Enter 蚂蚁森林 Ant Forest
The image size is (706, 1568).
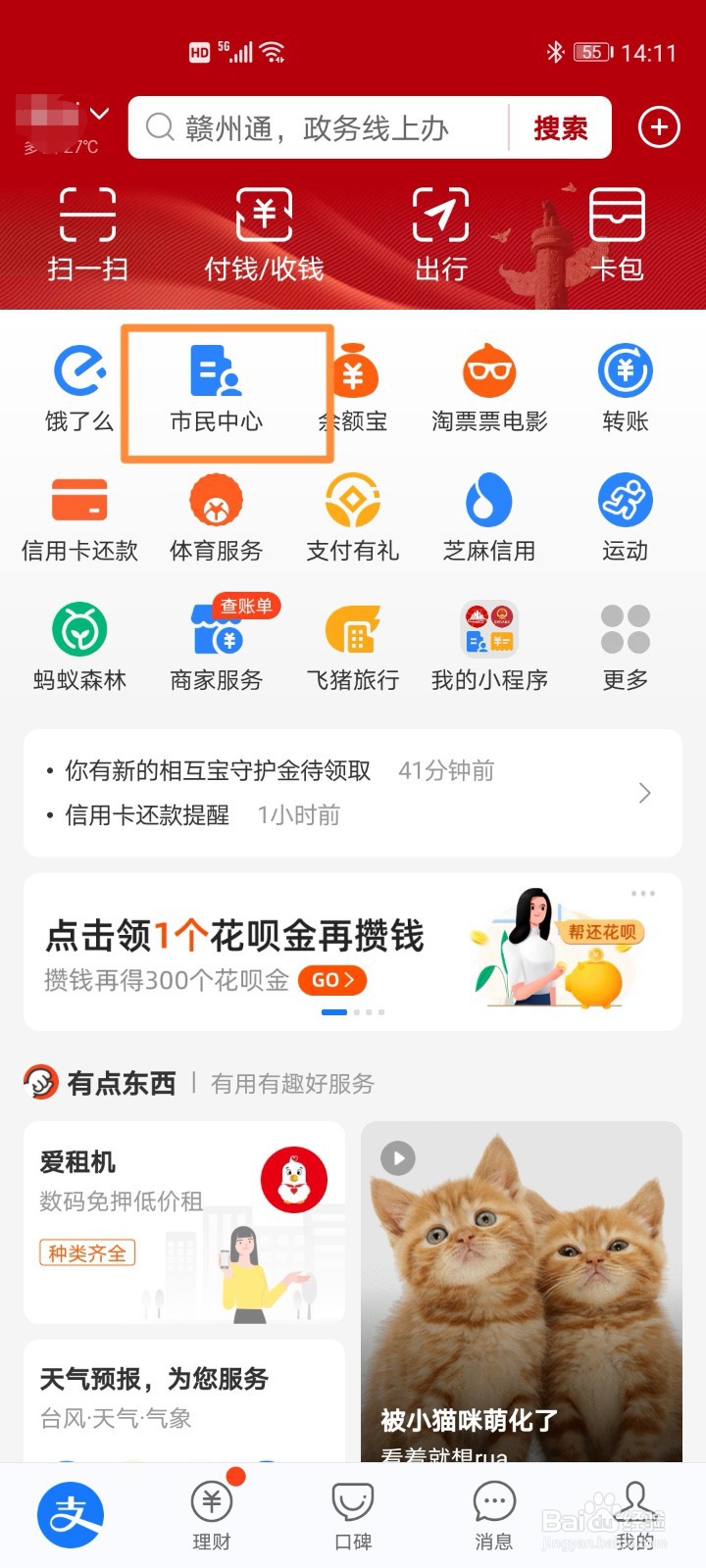click(x=78, y=647)
